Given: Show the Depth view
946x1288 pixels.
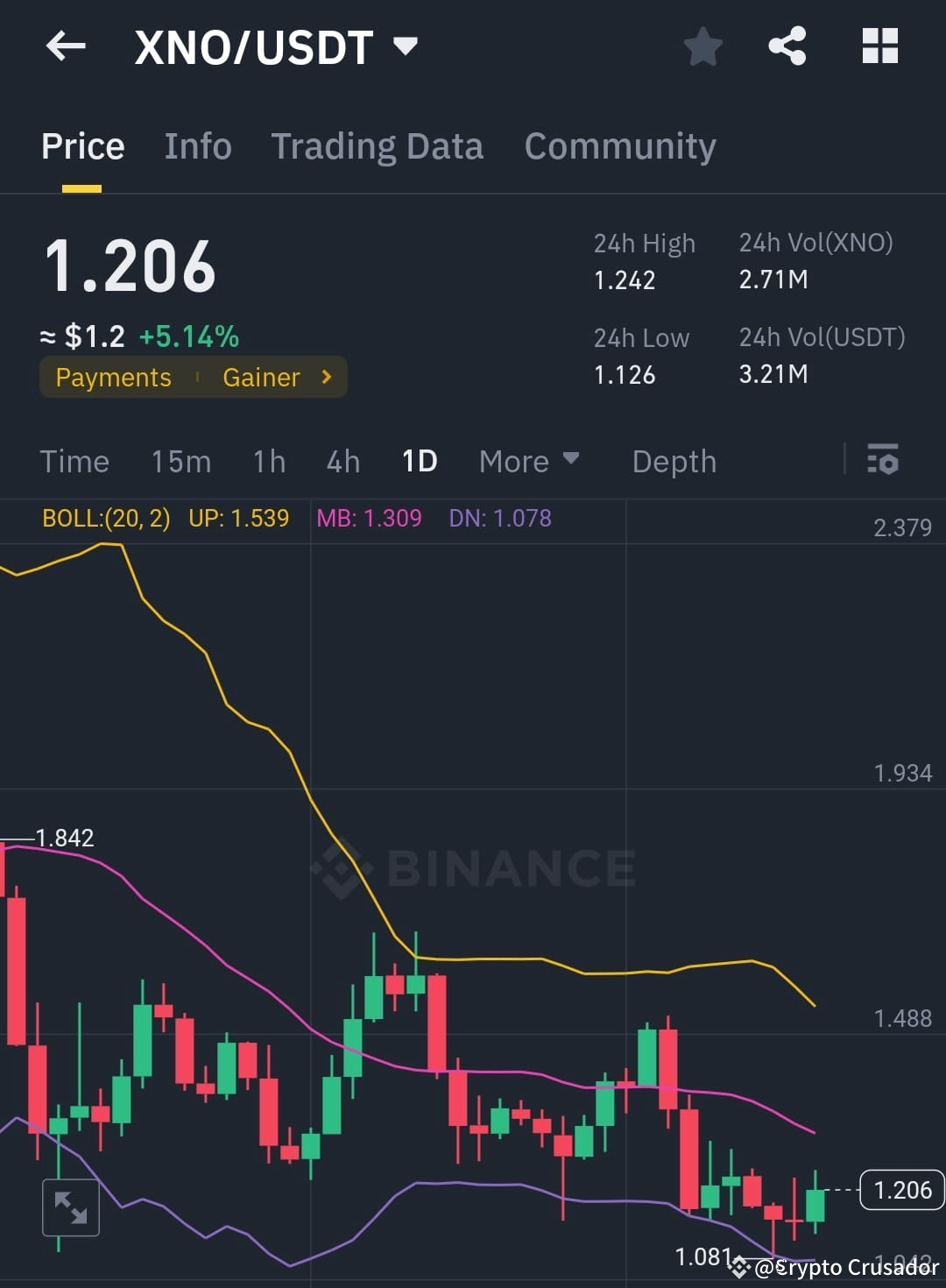Looking at the screenshot, I should tap(674, 461).
